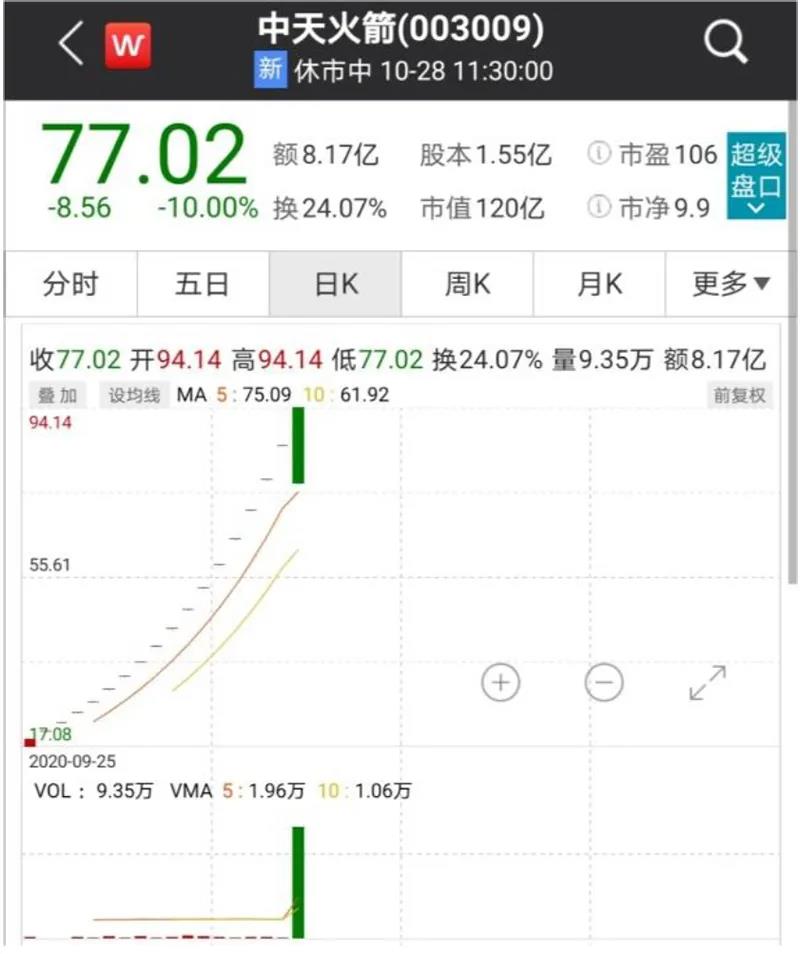The image size is (800, 954).
Task: Switch to the 五日 chart tab
Action: (202, 285)
